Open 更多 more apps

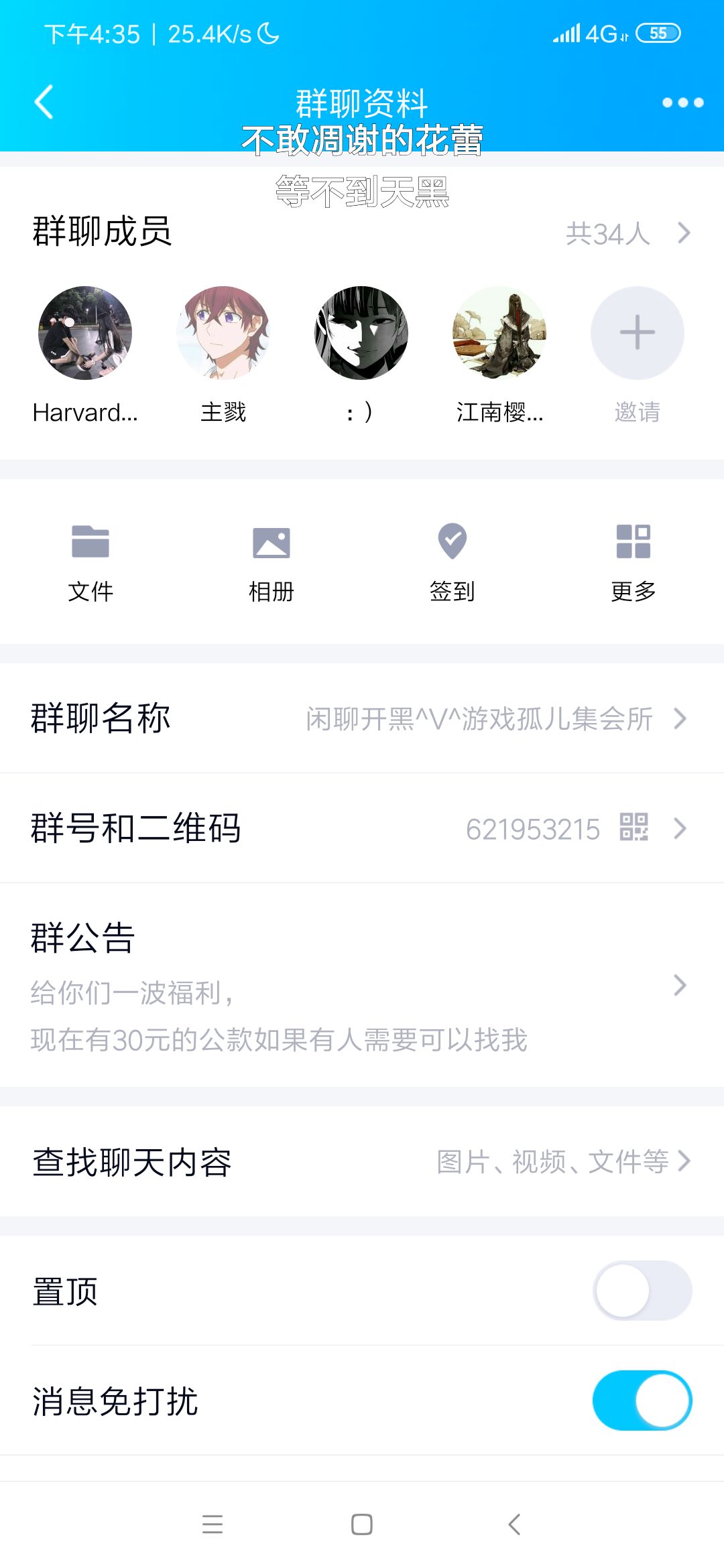pos(633,563)
